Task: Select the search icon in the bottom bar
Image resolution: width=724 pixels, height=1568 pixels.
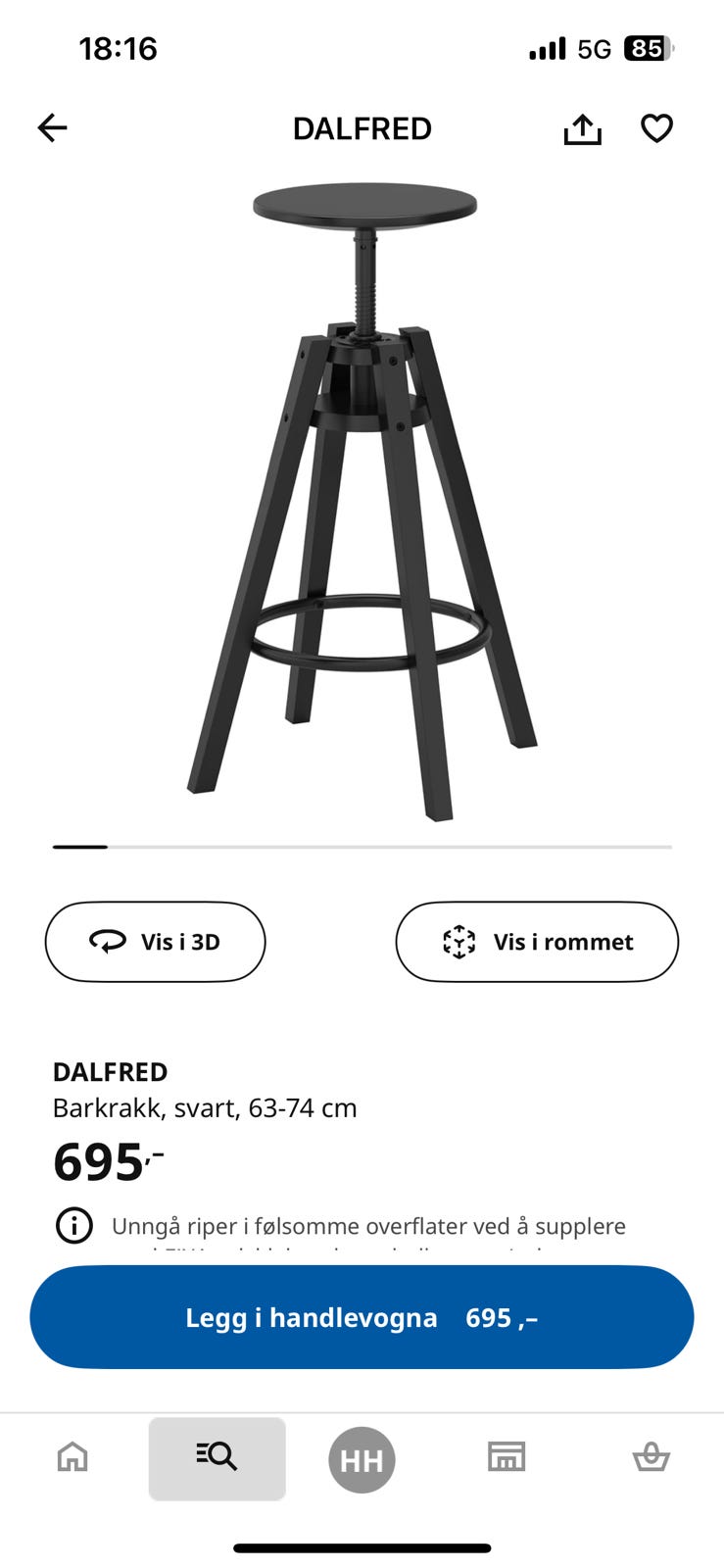Action: 217,1458
